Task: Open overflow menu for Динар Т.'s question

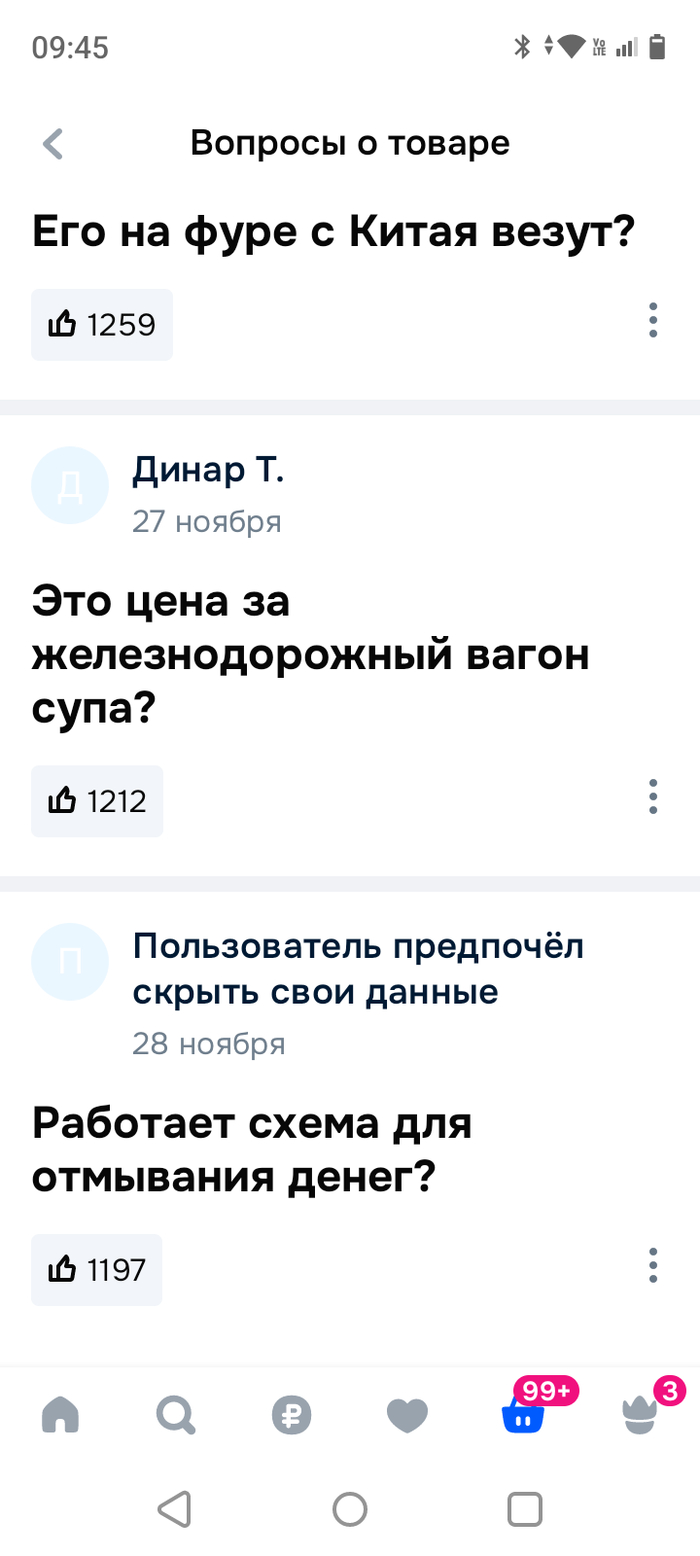Action: [652, 796]
